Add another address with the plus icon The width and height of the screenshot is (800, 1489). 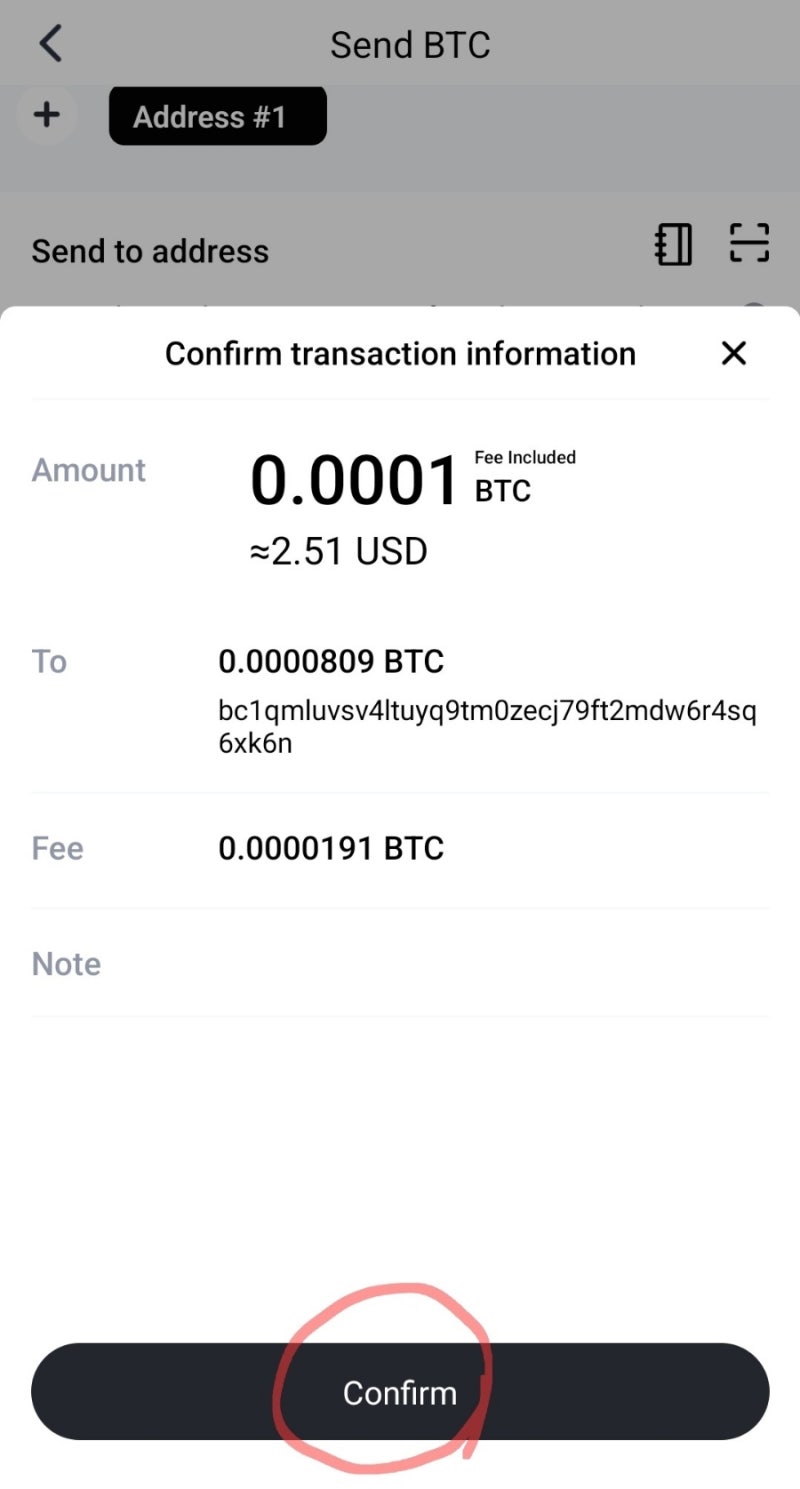46,116
